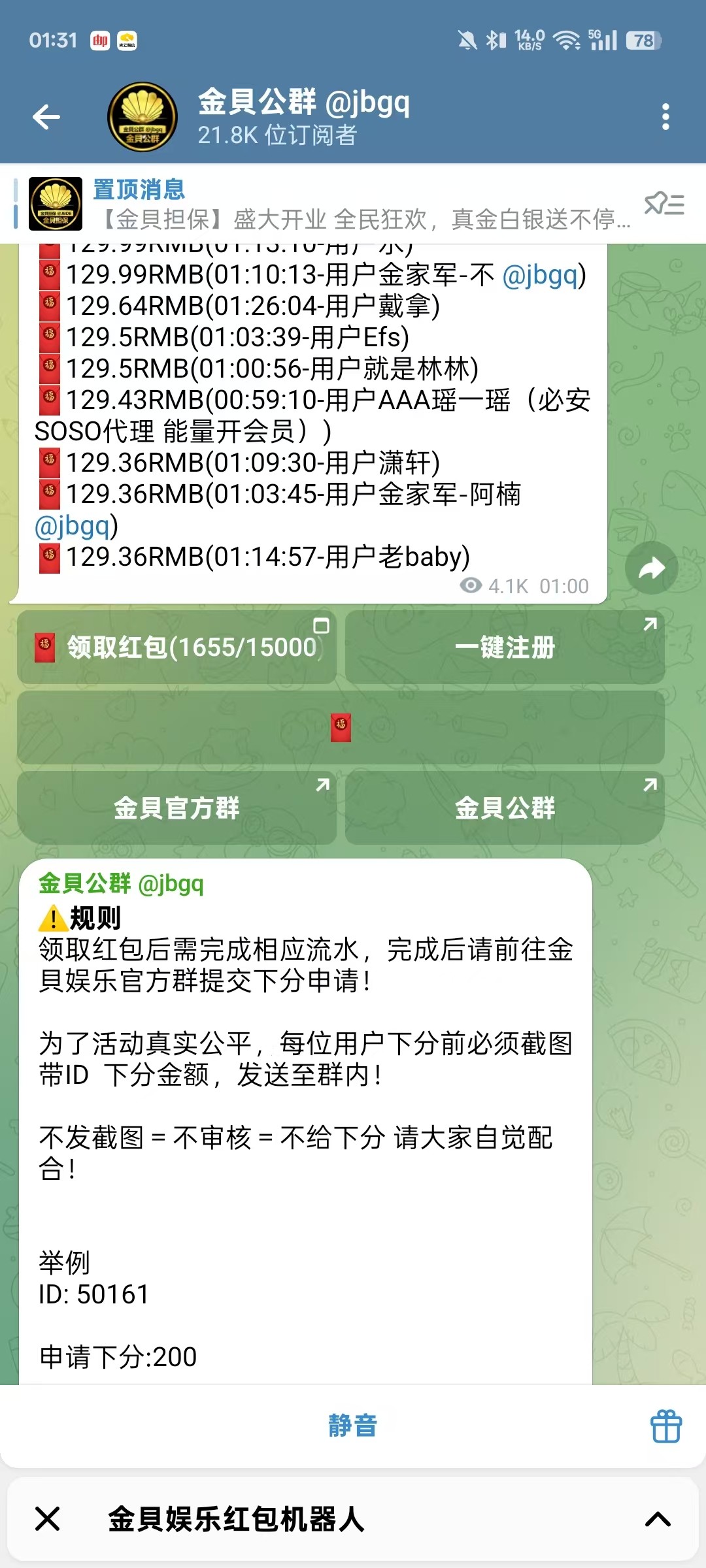Viewport: 706px width, 1568px height.
Task: Go back using the arrow
Action: 46,117
